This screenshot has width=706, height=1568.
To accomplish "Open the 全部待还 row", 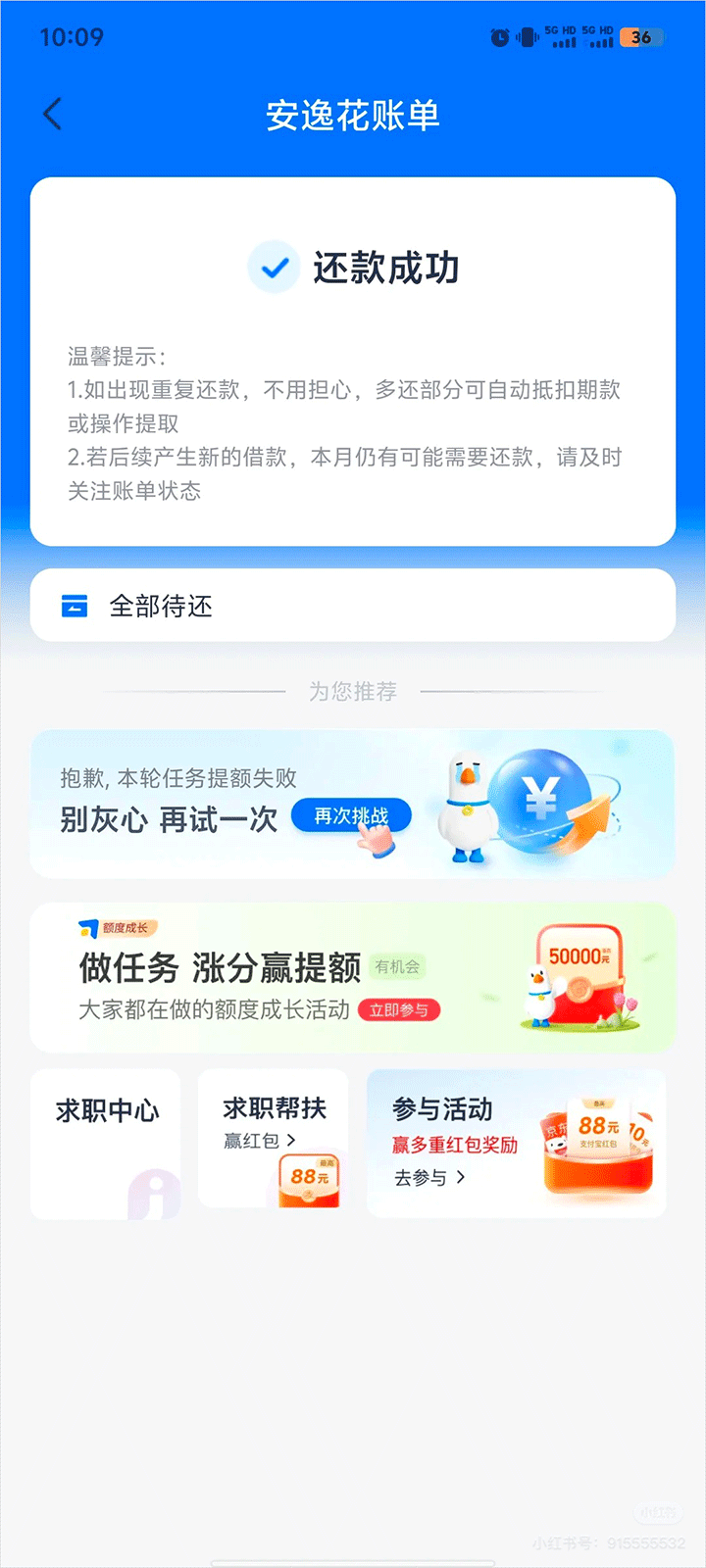I will (x=353, y=606).
